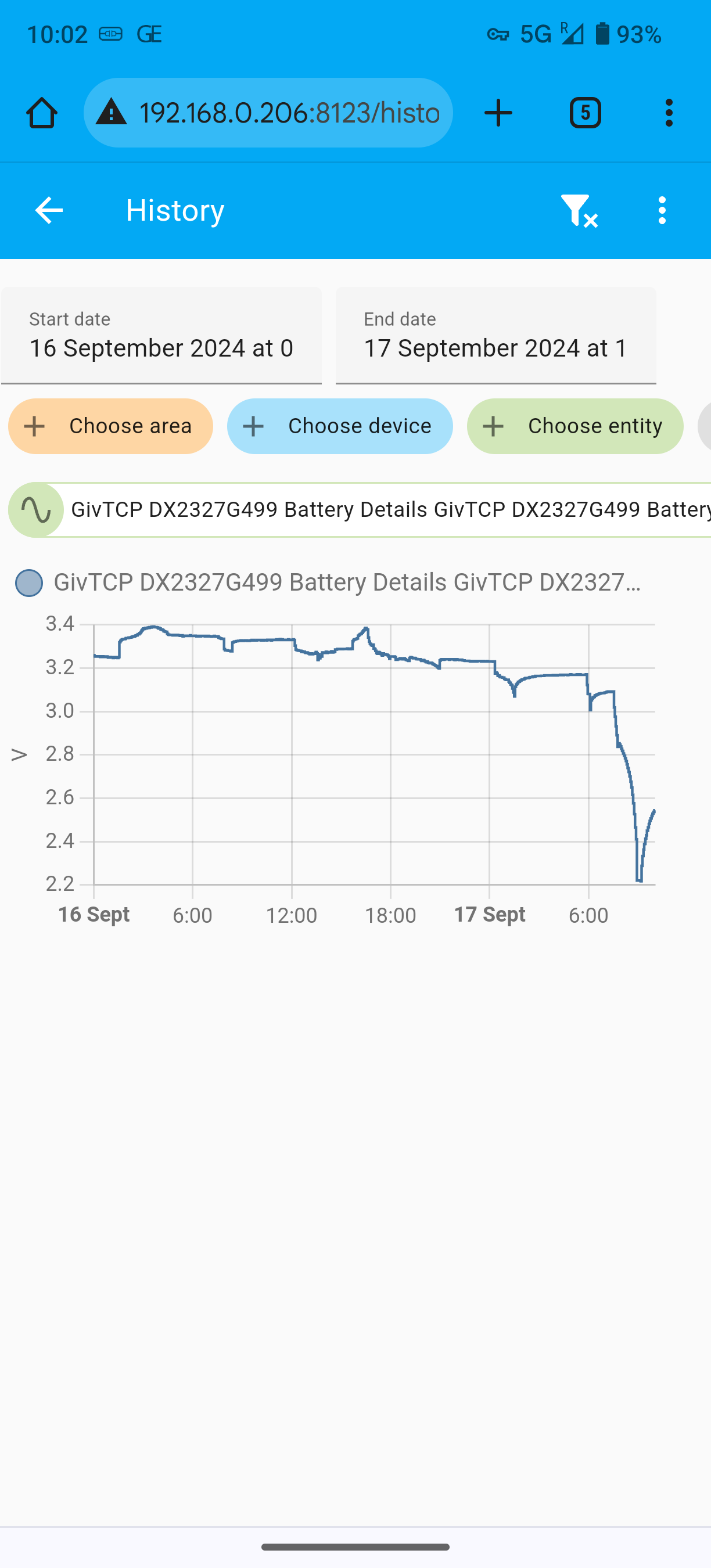Go back from the History page
Image resolution: width=711 pixels, height=1568 pixels.
tap(49, 211)
